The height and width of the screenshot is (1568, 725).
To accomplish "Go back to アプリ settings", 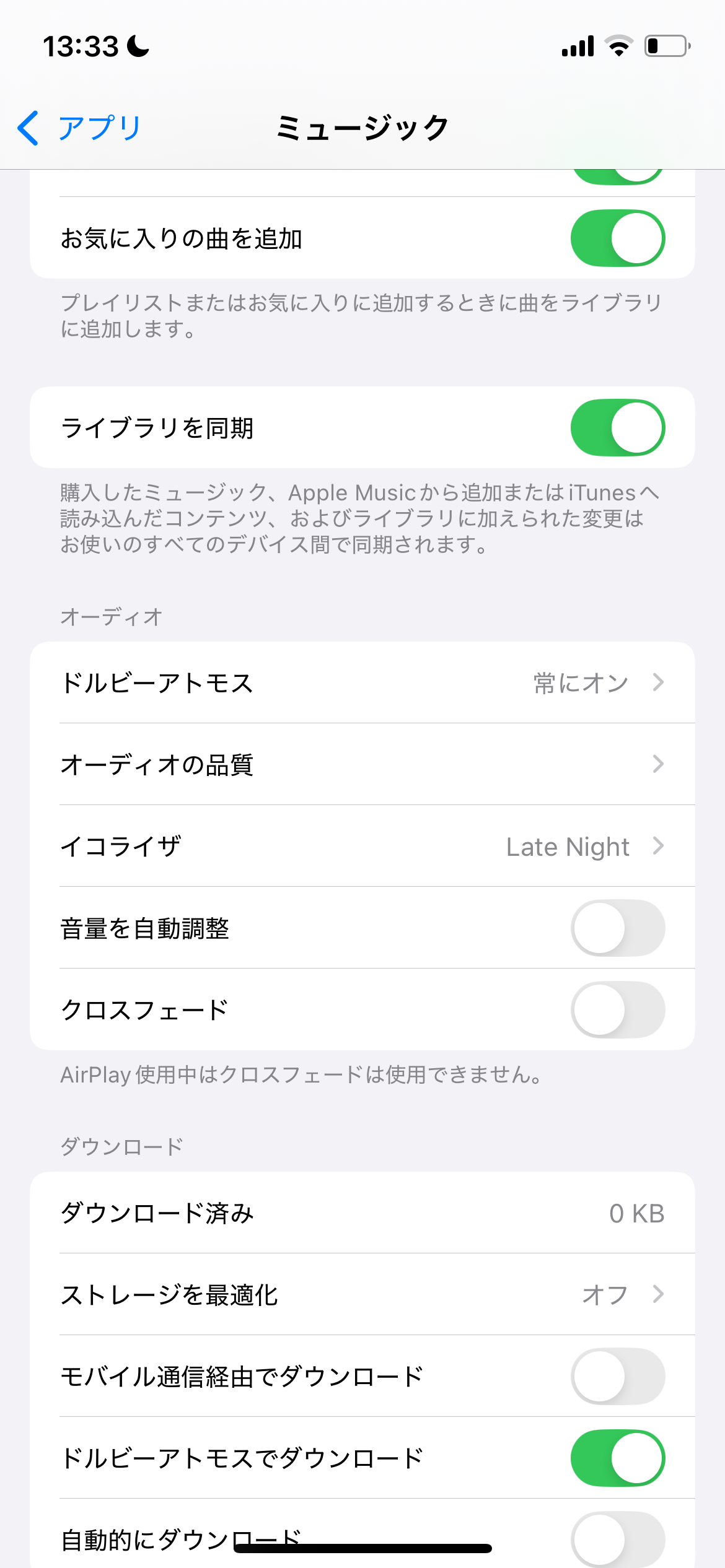I will (x=79, y=128).
